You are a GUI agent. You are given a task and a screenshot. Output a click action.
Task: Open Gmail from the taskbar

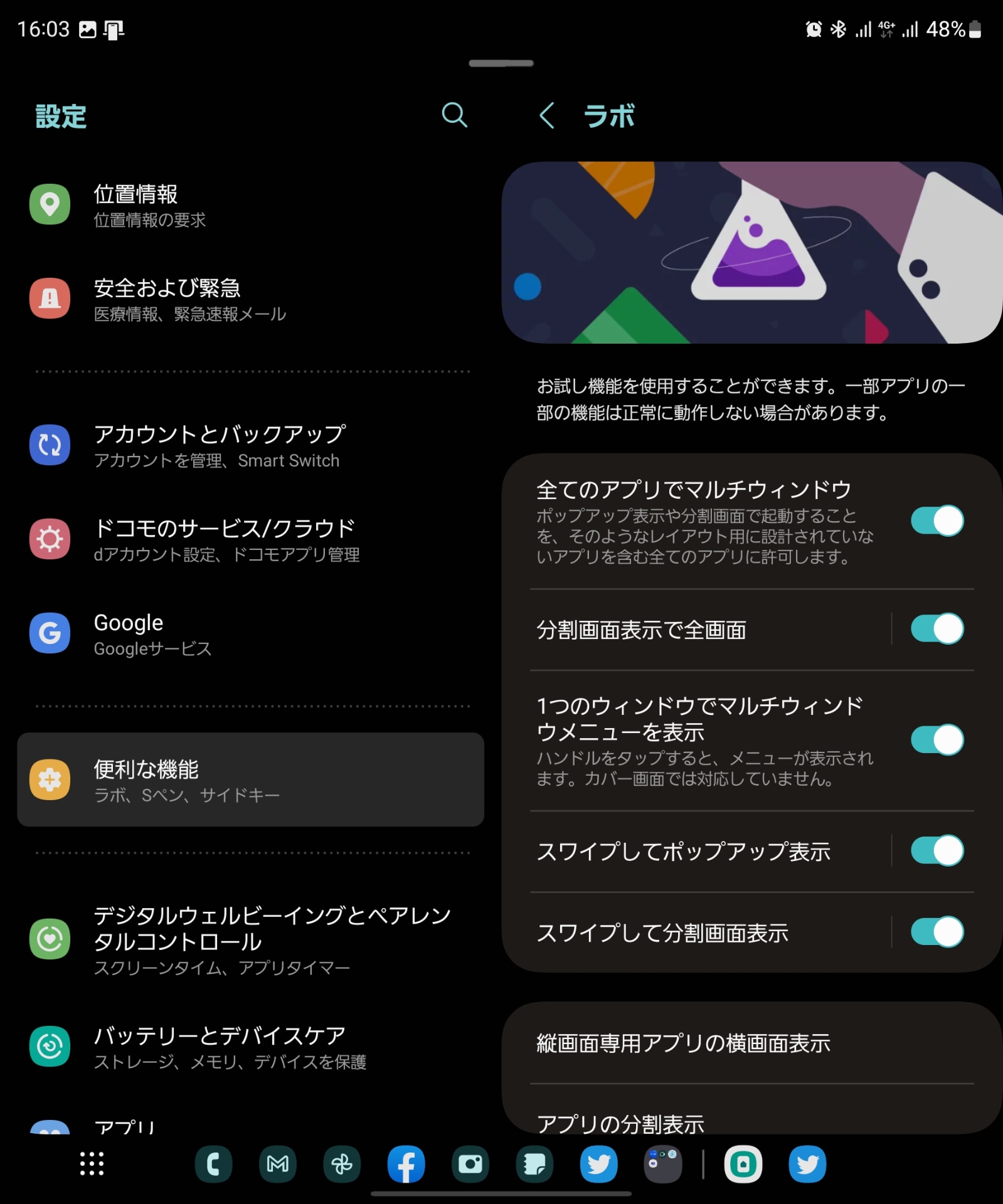click(x=278, y=1164)
